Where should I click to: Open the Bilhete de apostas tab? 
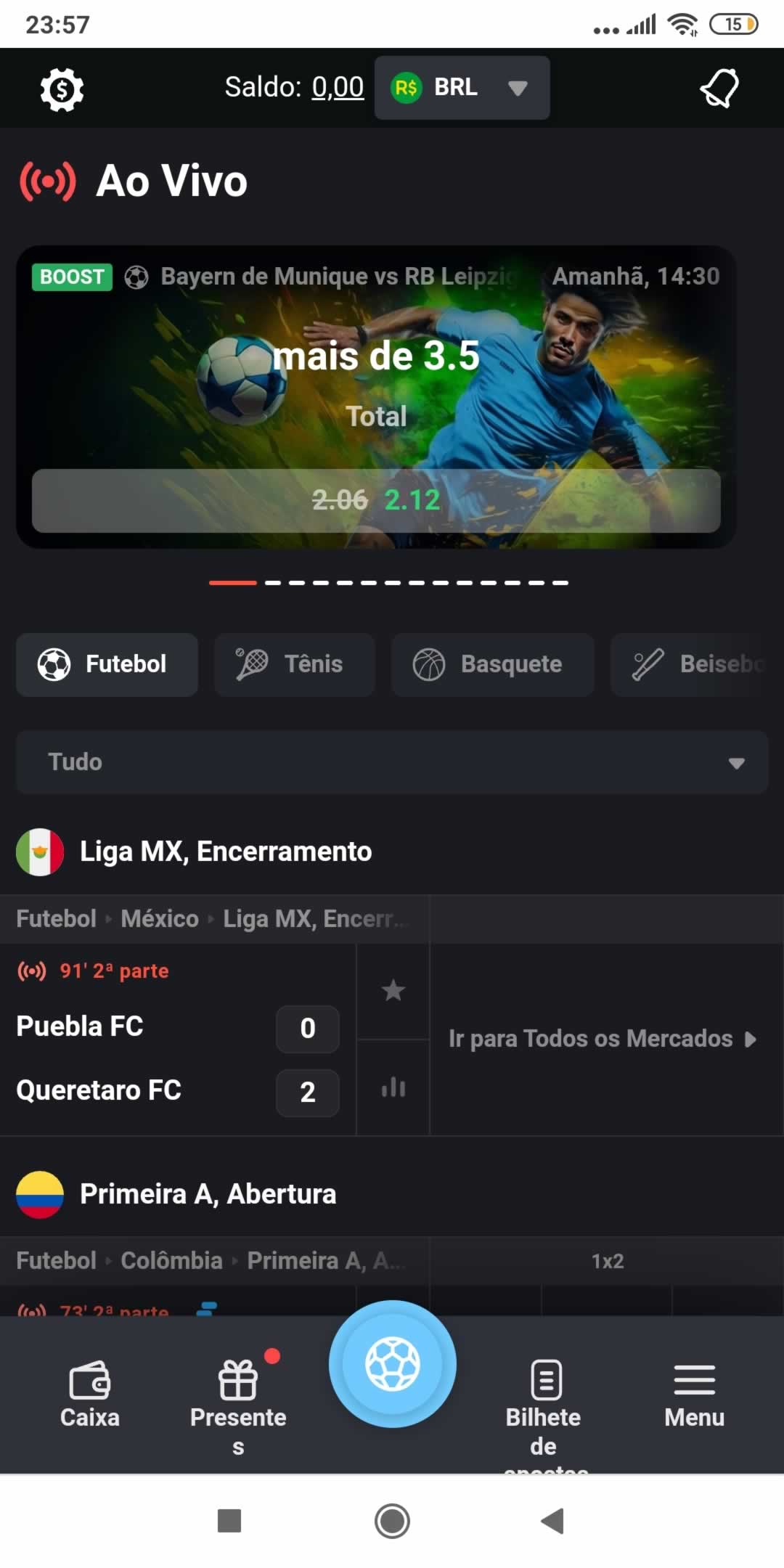(544, 1401)
